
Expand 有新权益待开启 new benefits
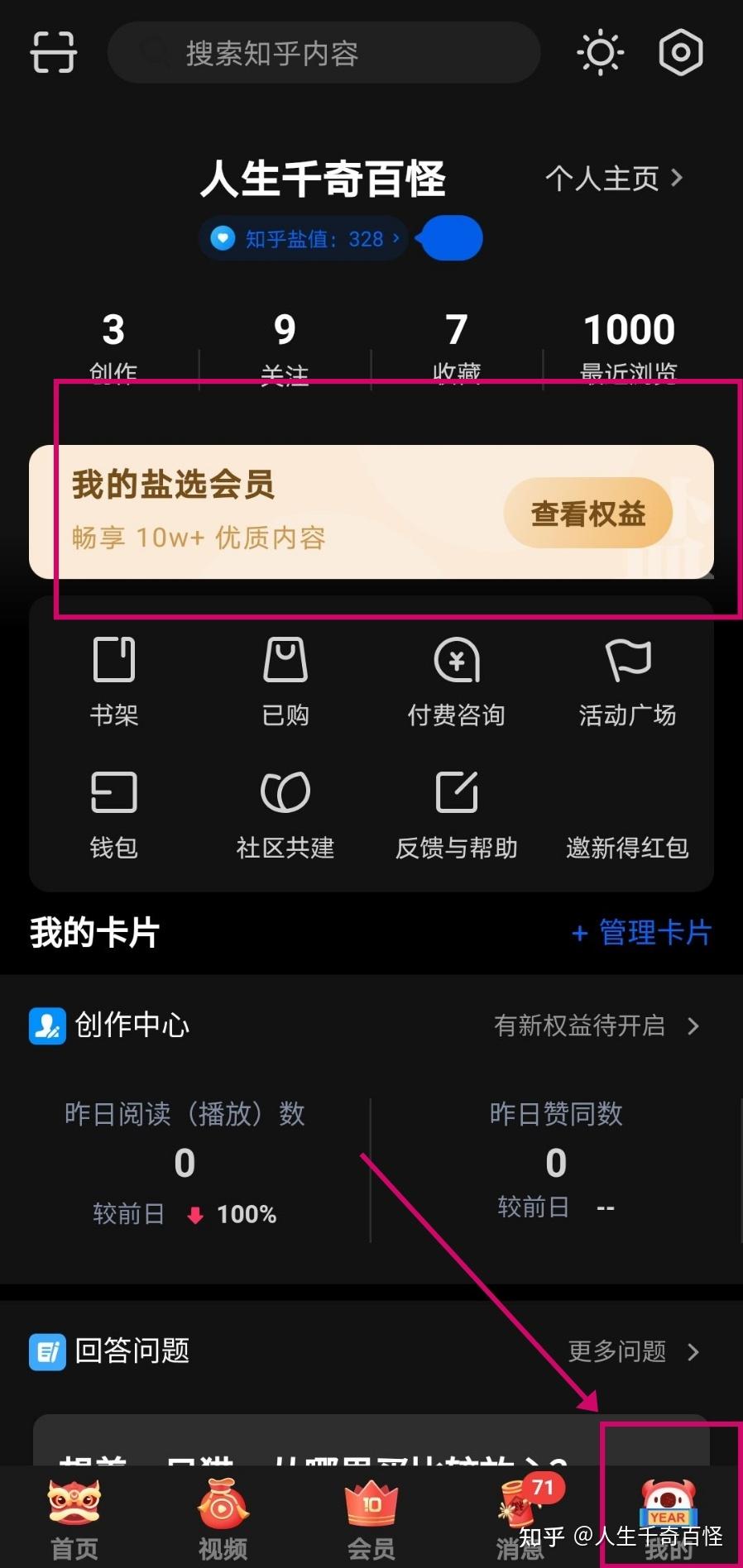596,1025
